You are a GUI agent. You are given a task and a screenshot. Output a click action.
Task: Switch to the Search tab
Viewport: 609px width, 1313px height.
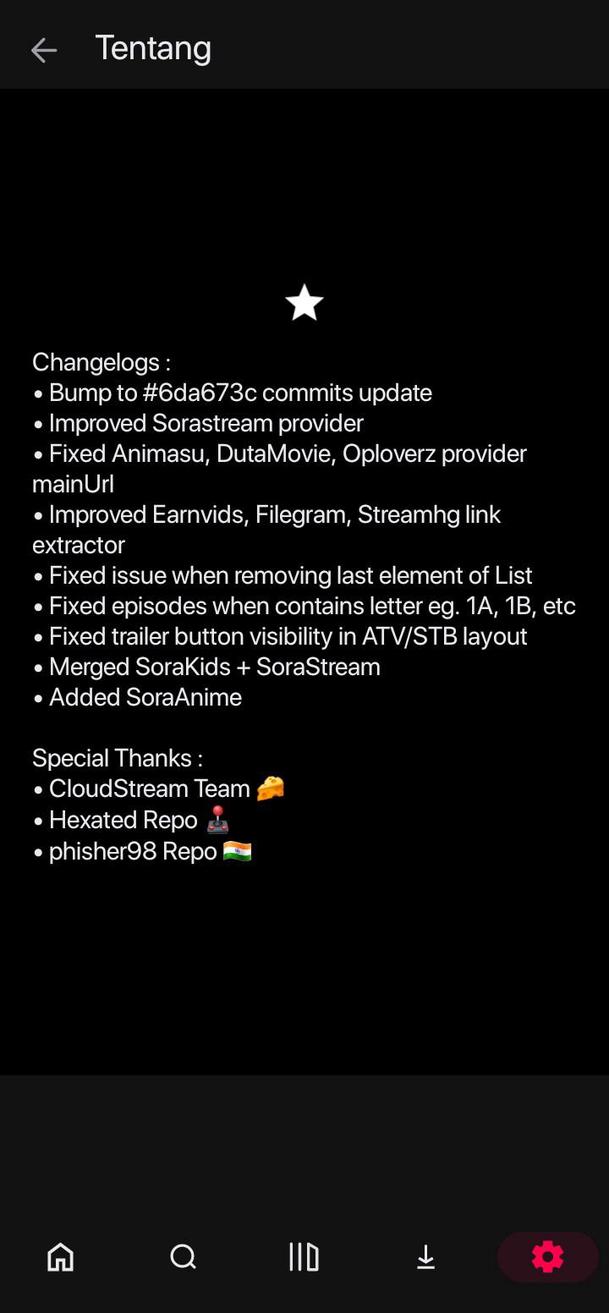tap(183, 1256)
